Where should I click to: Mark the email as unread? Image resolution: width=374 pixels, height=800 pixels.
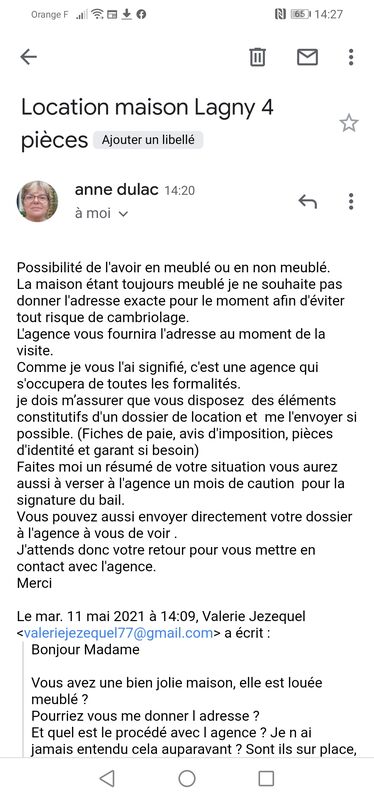click(307, 57)
